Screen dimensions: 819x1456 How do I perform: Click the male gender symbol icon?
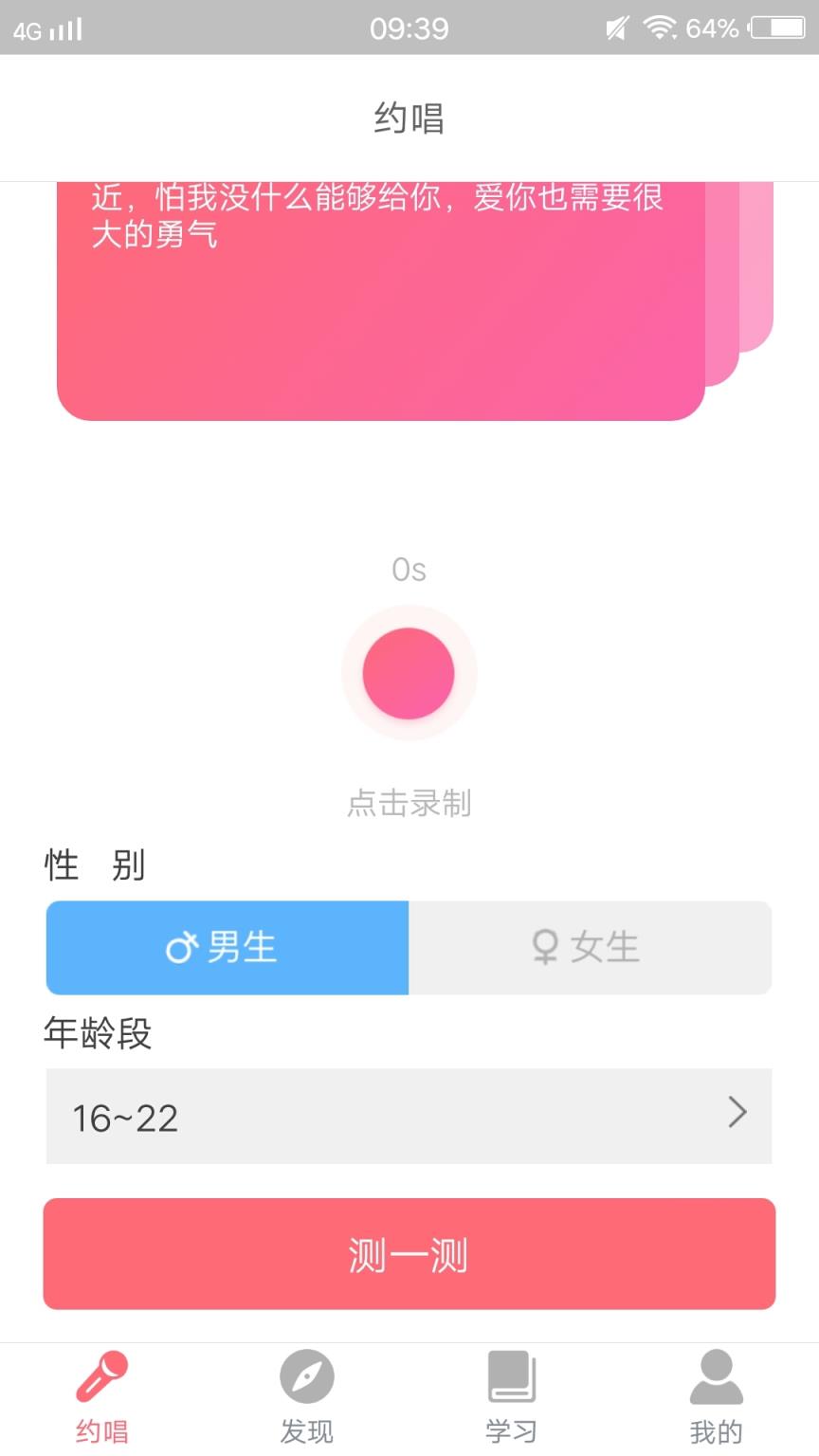click(184, 946)
